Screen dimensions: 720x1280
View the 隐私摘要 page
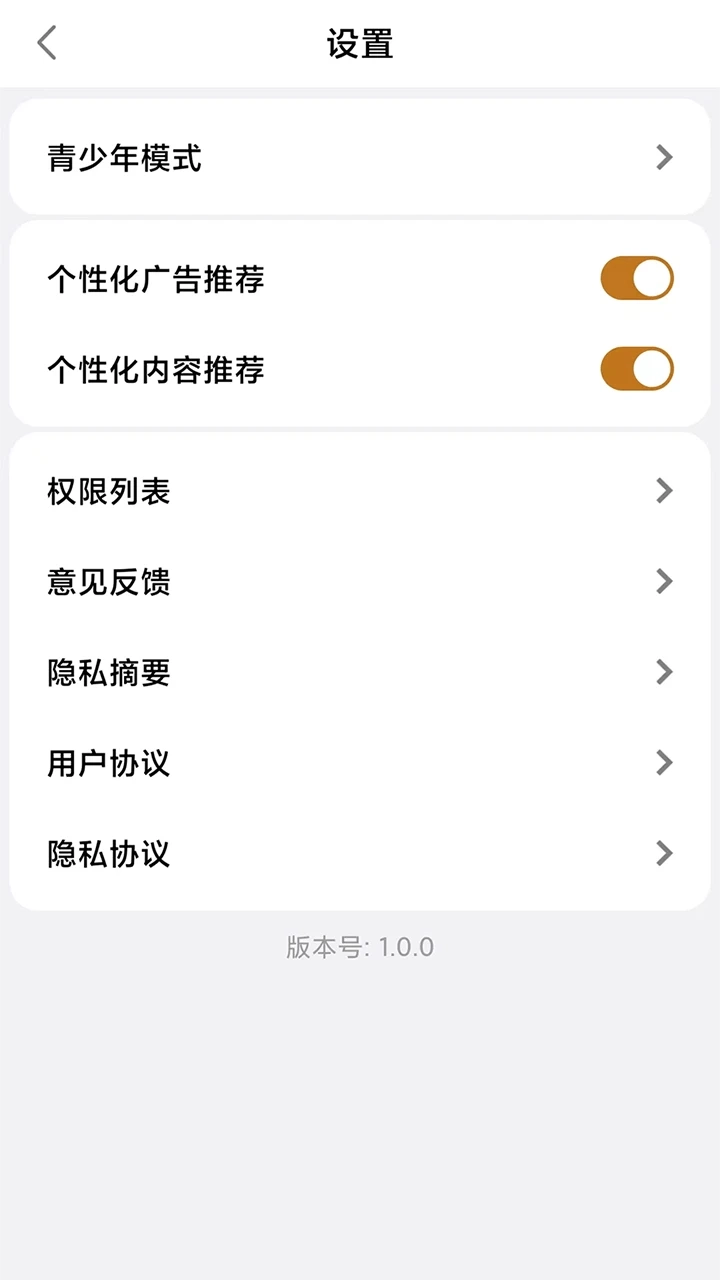pos(360,672)
